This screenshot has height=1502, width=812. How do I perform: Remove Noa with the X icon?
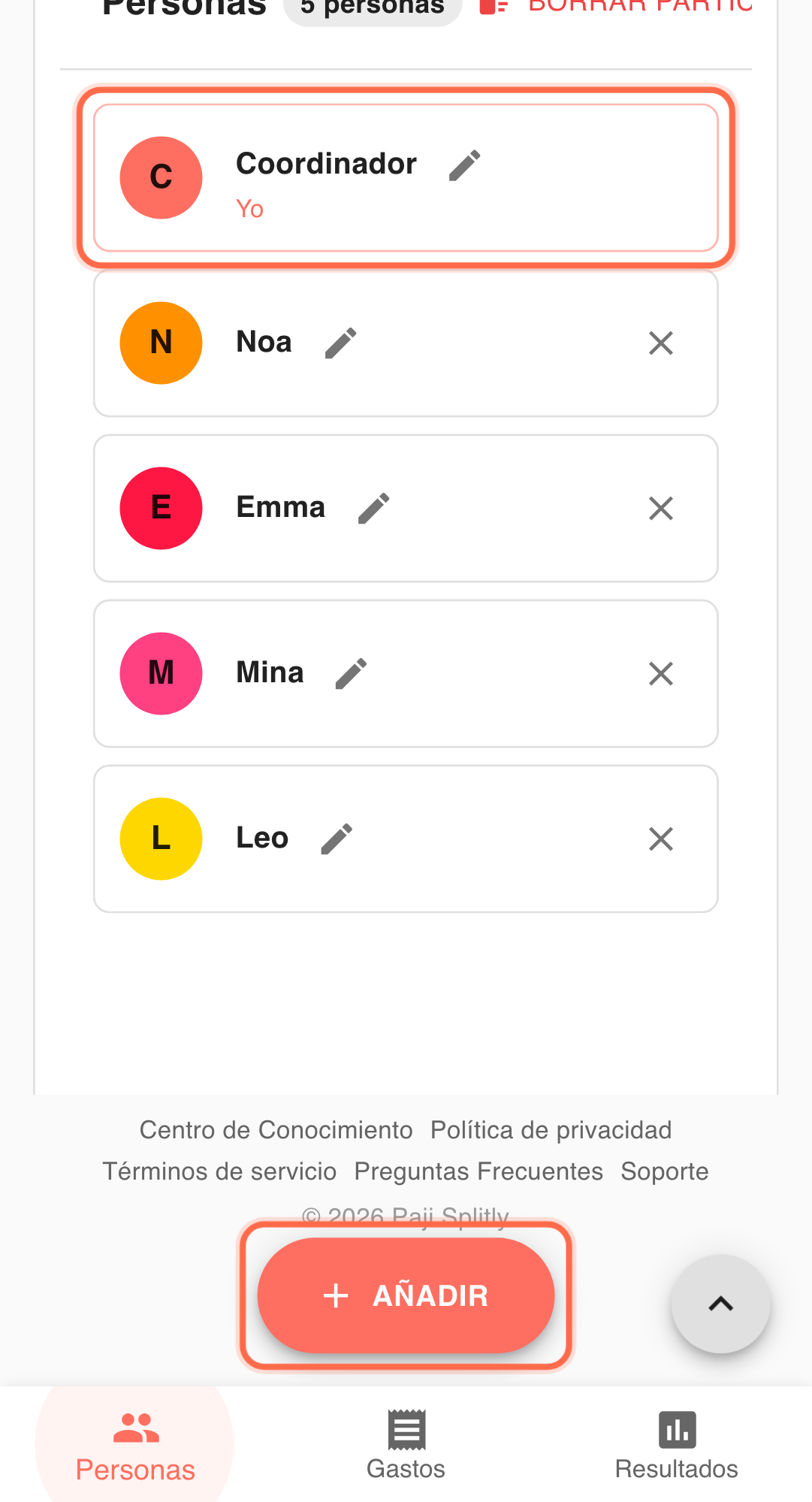click(660, 343)
